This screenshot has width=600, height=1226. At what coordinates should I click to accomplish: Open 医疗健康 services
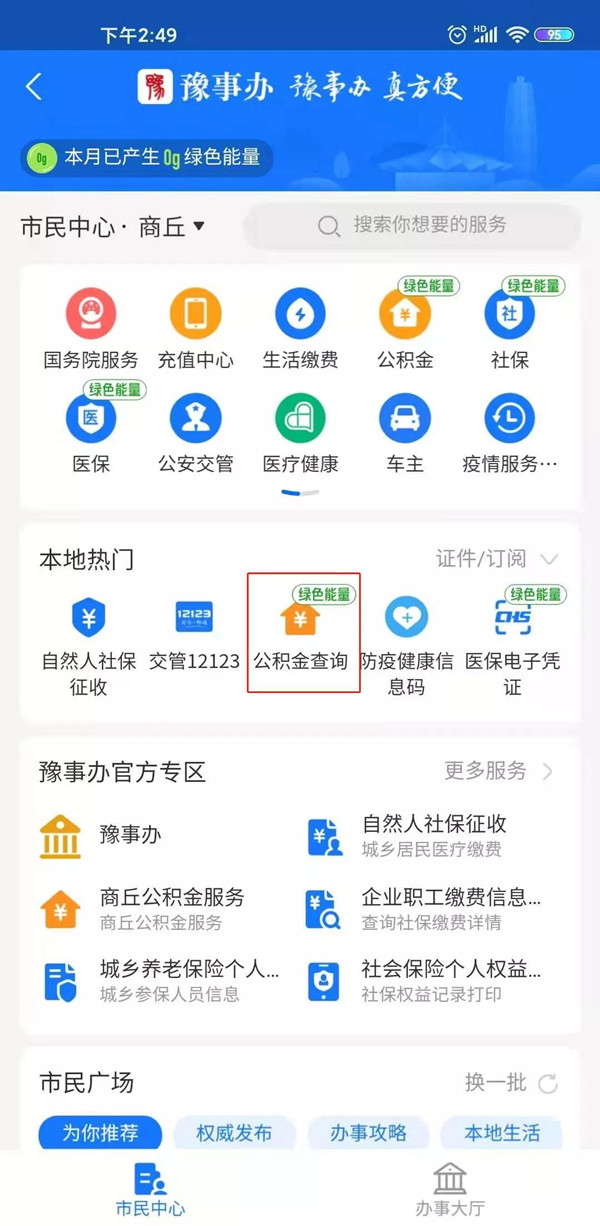point(300,433)
